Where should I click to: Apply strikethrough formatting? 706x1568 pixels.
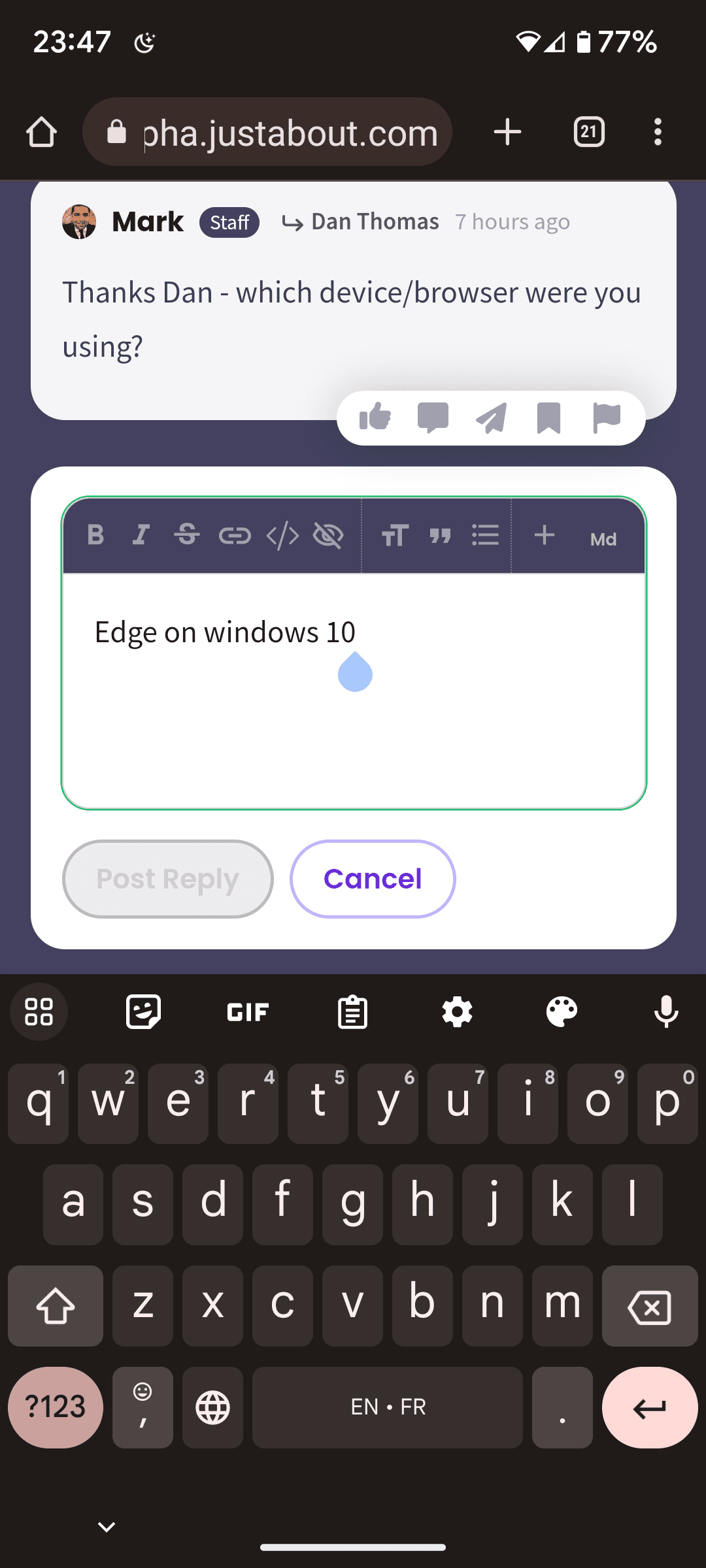pyautogui.click(x=187, y=535)
